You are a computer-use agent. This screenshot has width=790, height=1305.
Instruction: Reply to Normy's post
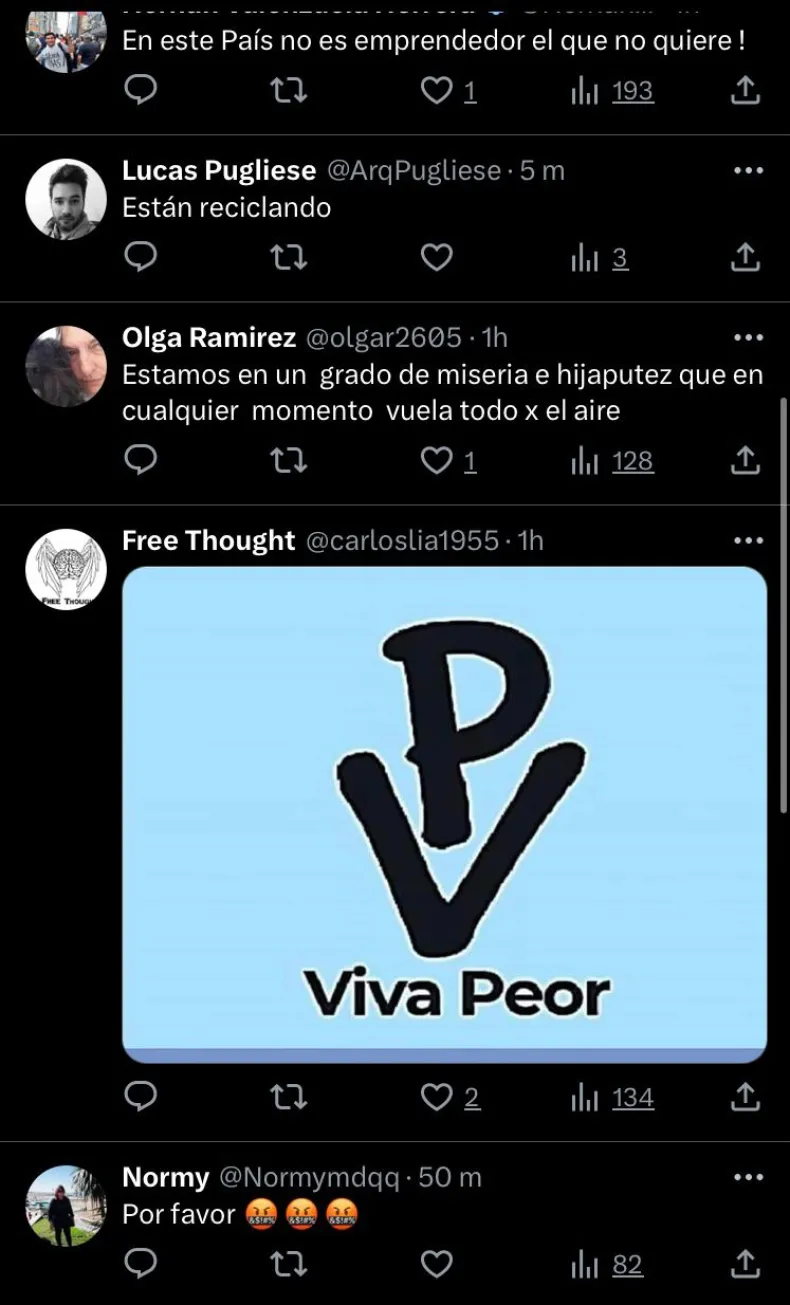(141, 1265)
